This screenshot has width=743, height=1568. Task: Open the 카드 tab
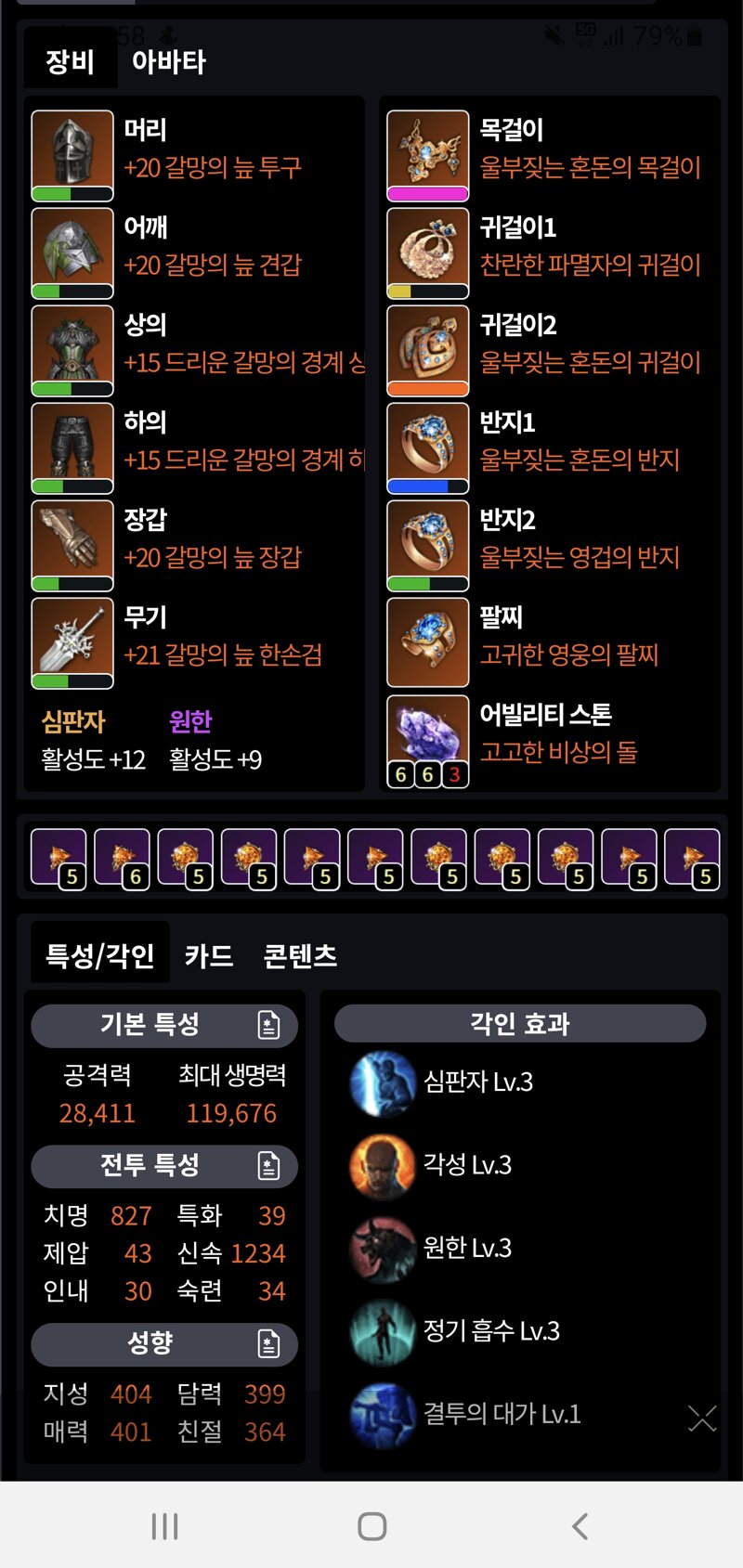208,955
